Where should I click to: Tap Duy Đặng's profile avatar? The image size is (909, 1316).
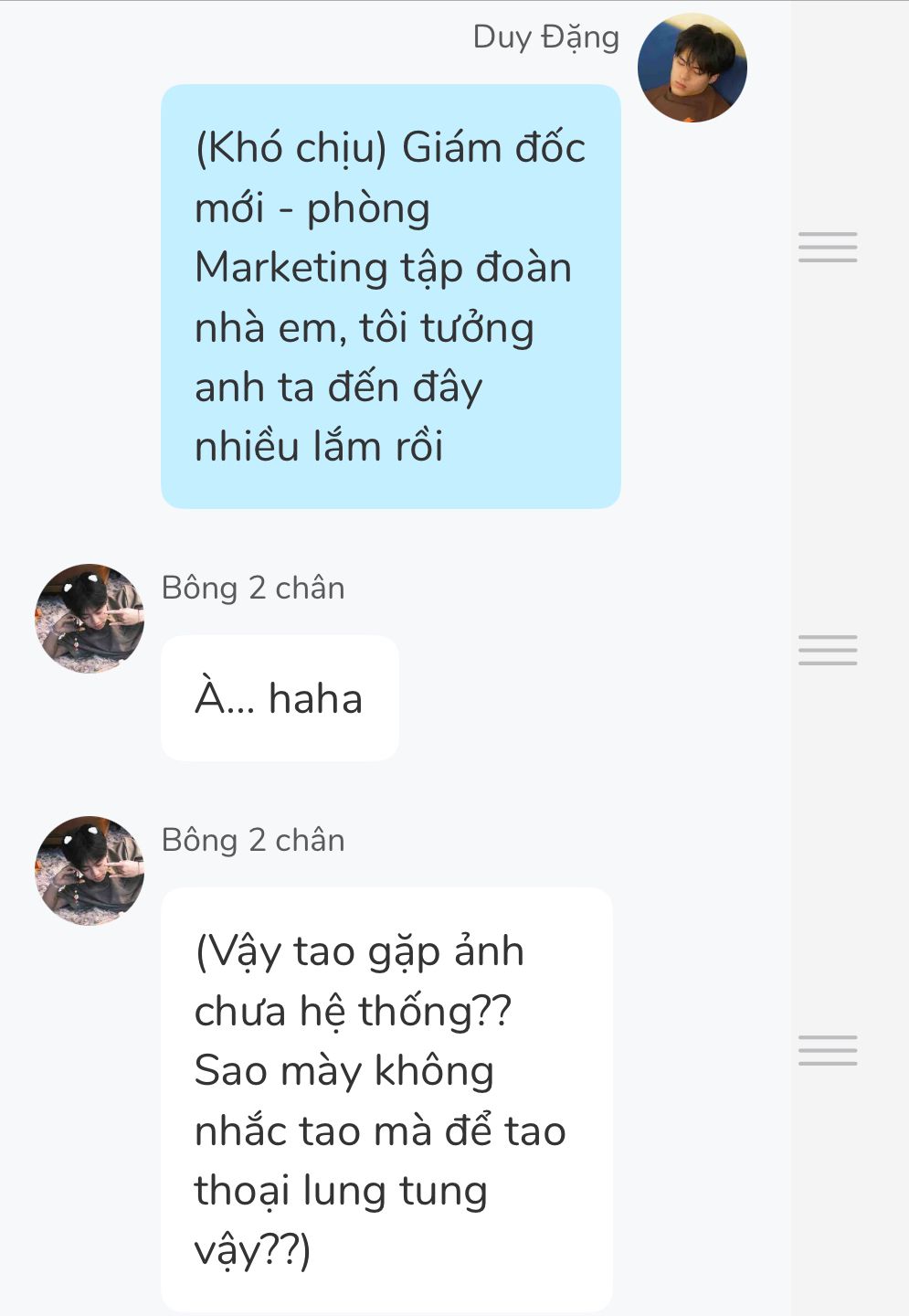point(692,68)
